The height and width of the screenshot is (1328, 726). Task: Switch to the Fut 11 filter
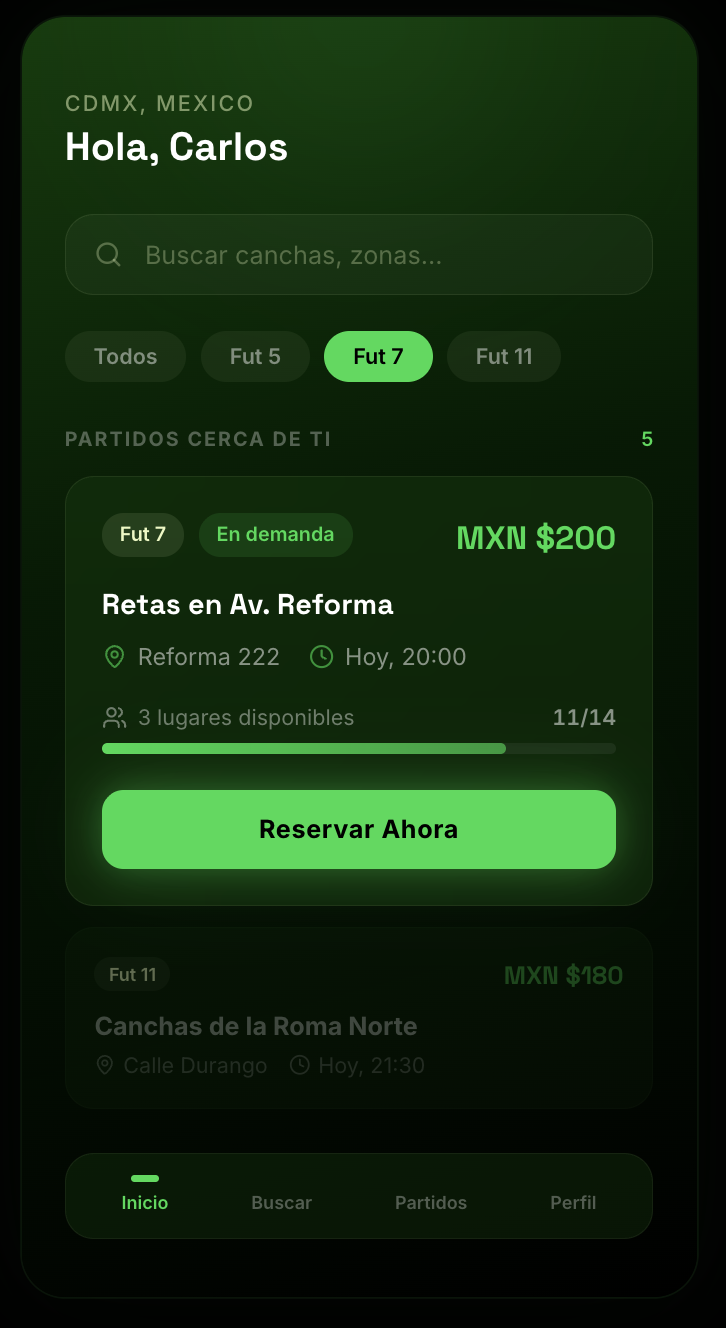point(504,356)
